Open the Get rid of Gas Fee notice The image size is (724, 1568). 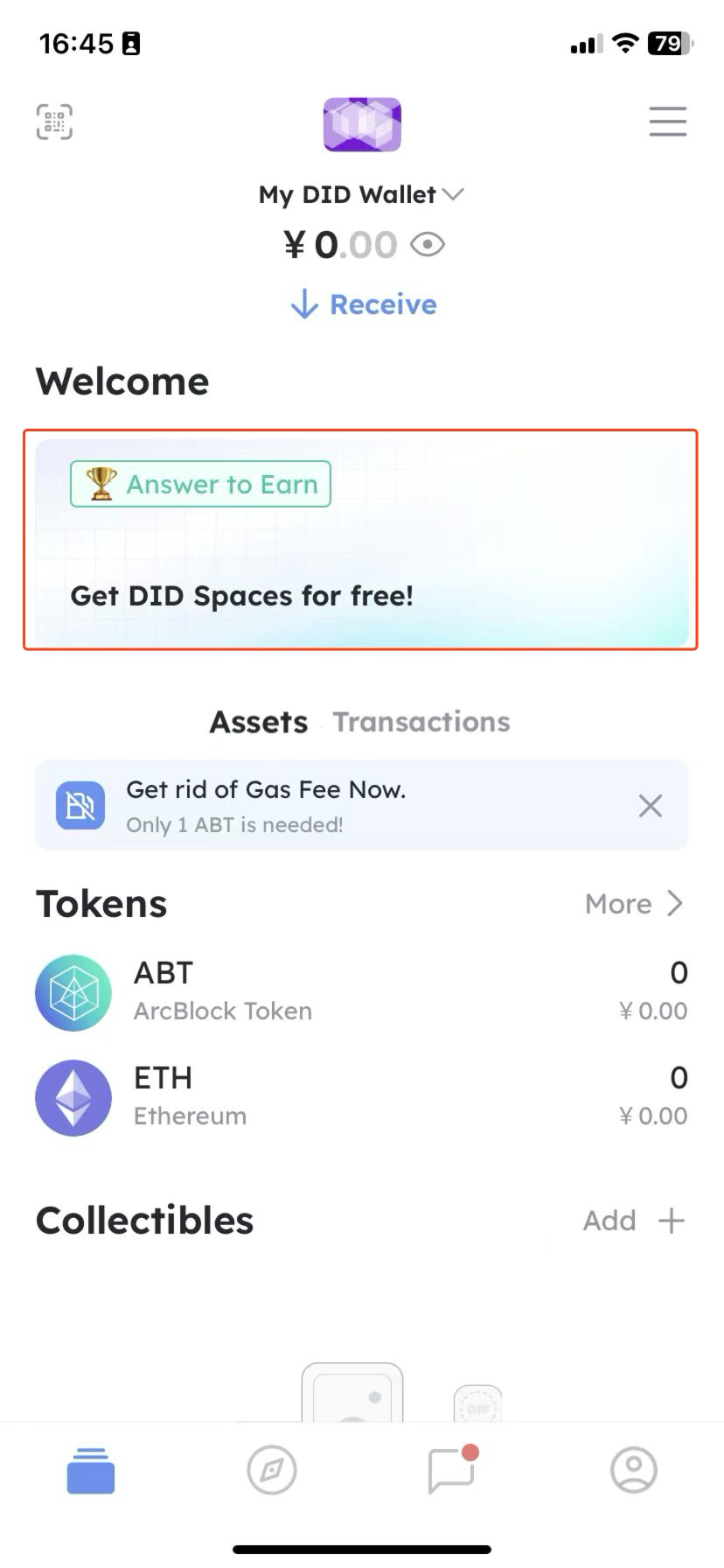(332, 805)
